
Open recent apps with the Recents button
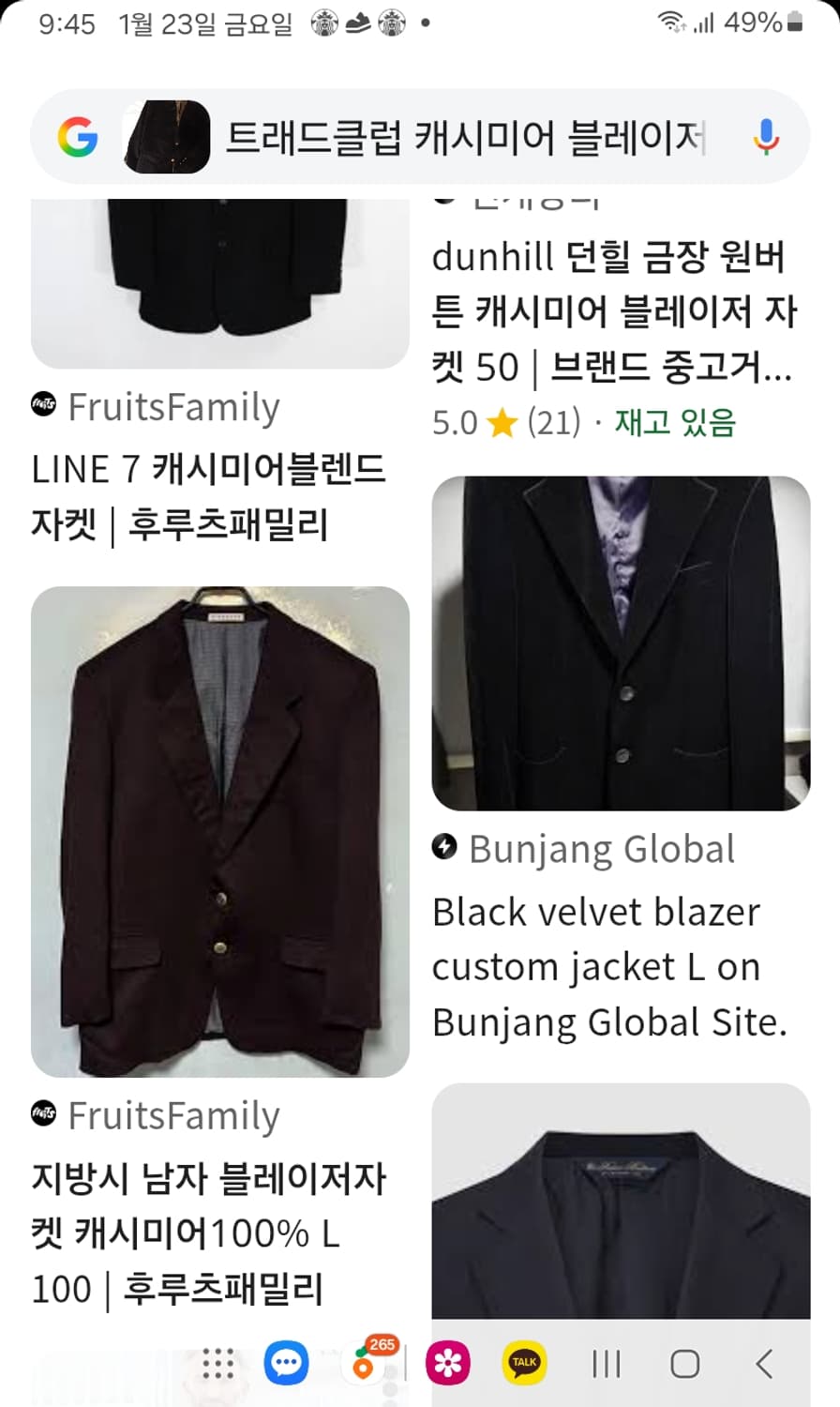tap(608, 1365)
